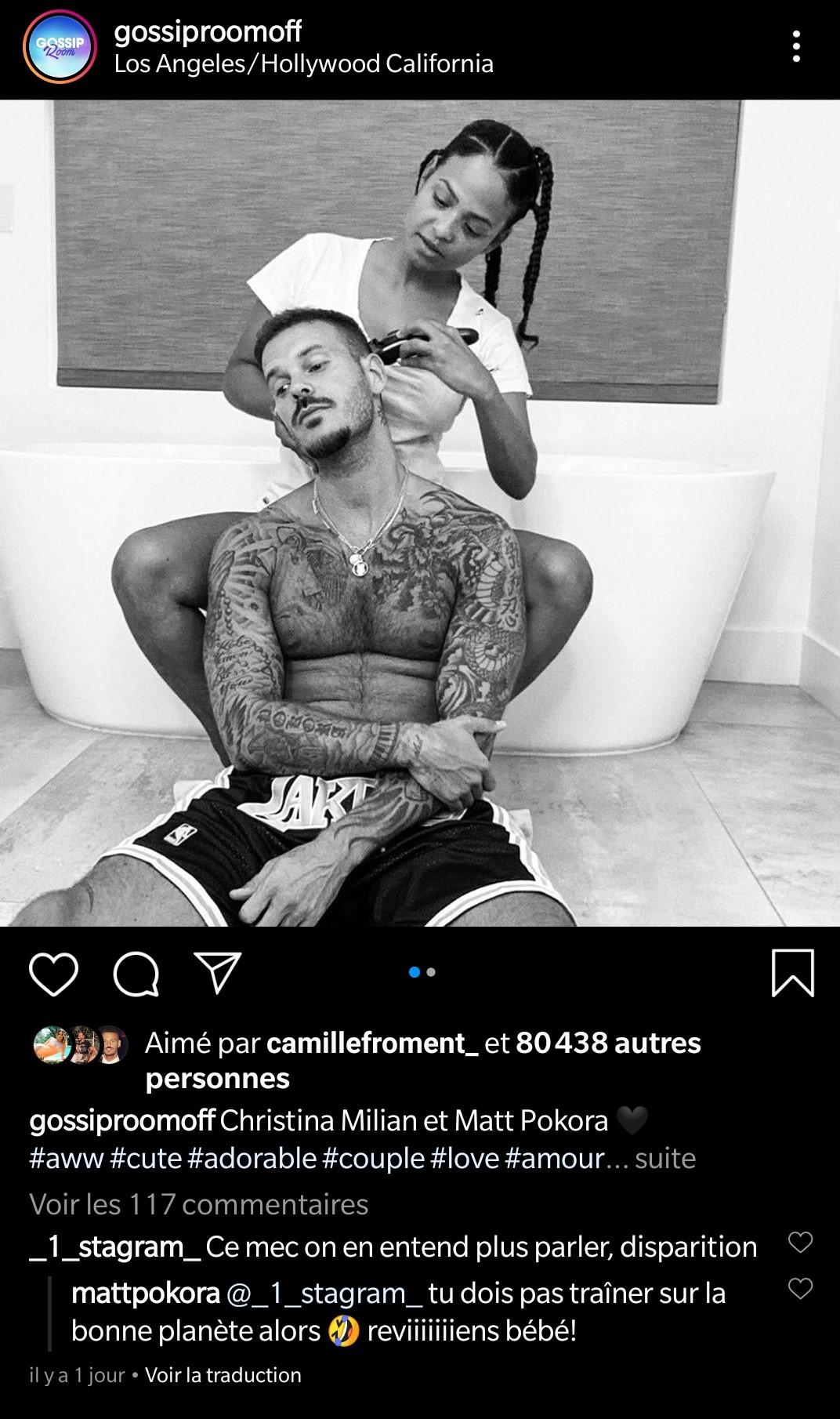Open the three-dot overflow menu

[x=796, y=47]
